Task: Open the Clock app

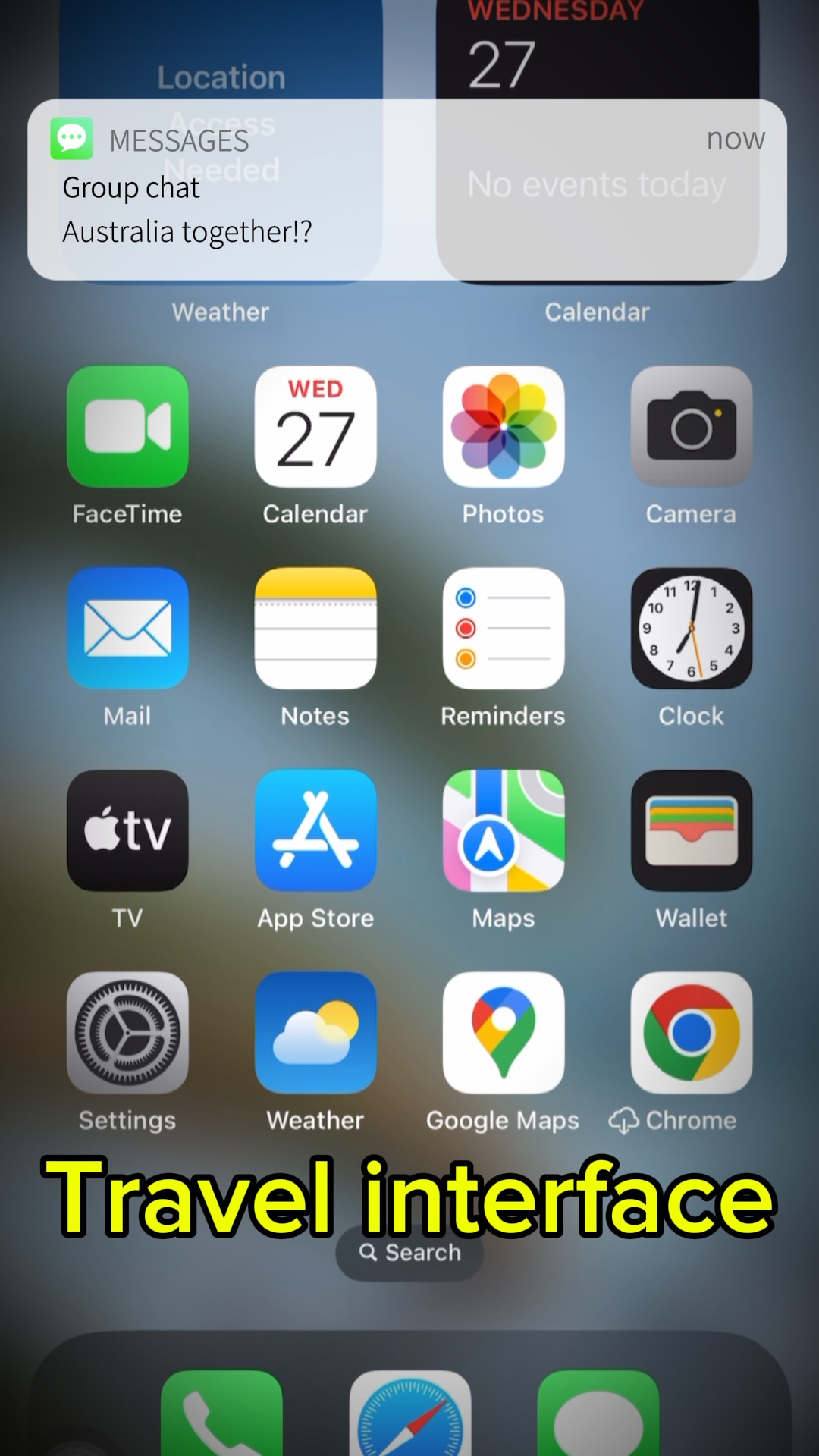Action: 692,629
